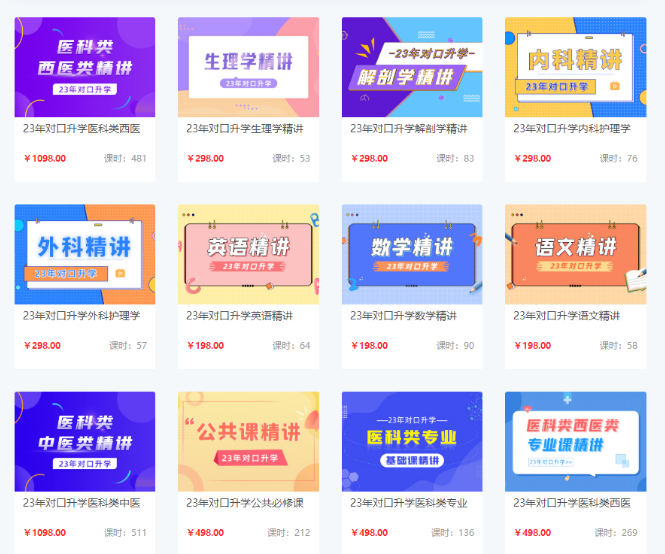Viewport: 665px width, 554px height.
Task: Open the 外科精讲 nursing course
Action: pos(85,255)
